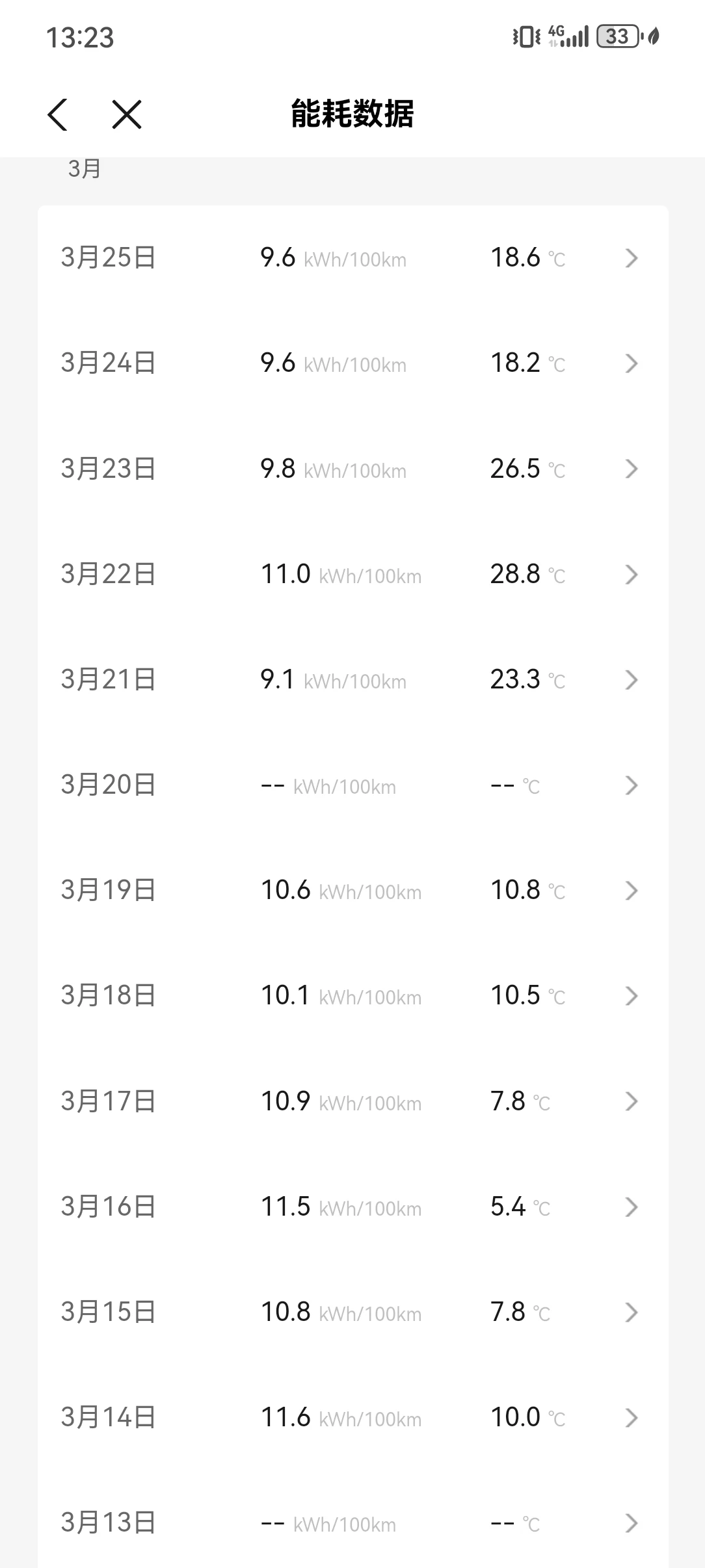Image resolution: width=705 pixels, height=1568 pixels.
Task: Open energy details for 3月19日
Action: point(352,891)
